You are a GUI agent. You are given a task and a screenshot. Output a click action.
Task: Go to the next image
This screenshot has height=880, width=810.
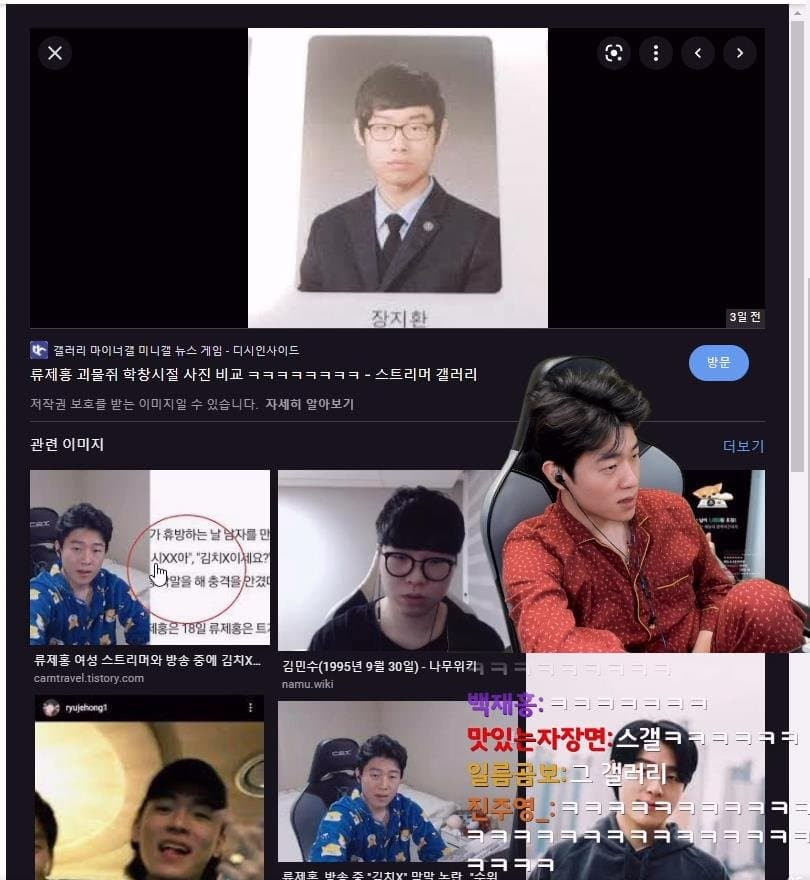(x=740, y=53)
